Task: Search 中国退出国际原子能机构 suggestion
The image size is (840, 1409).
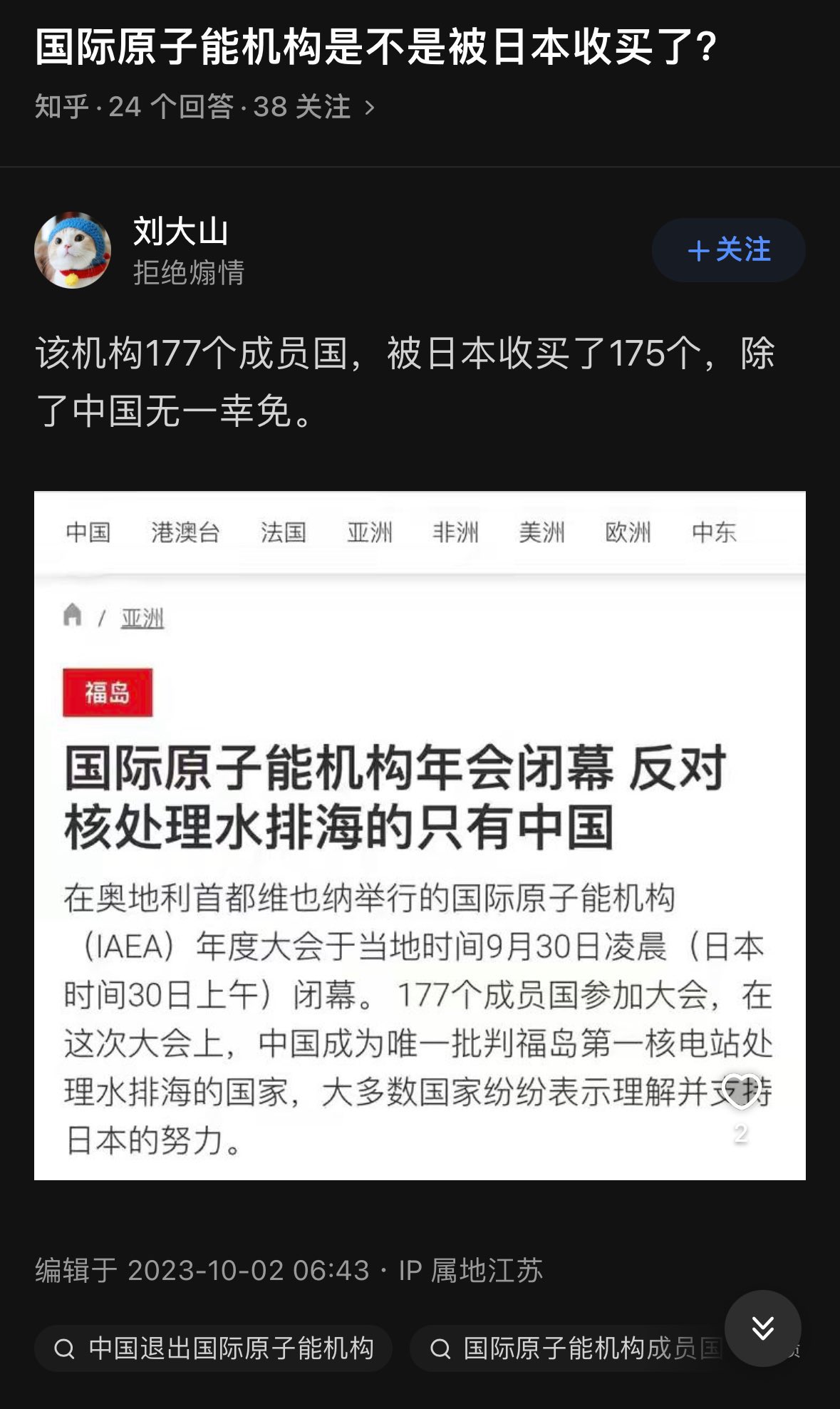Action: click(x=213, y=1348)
